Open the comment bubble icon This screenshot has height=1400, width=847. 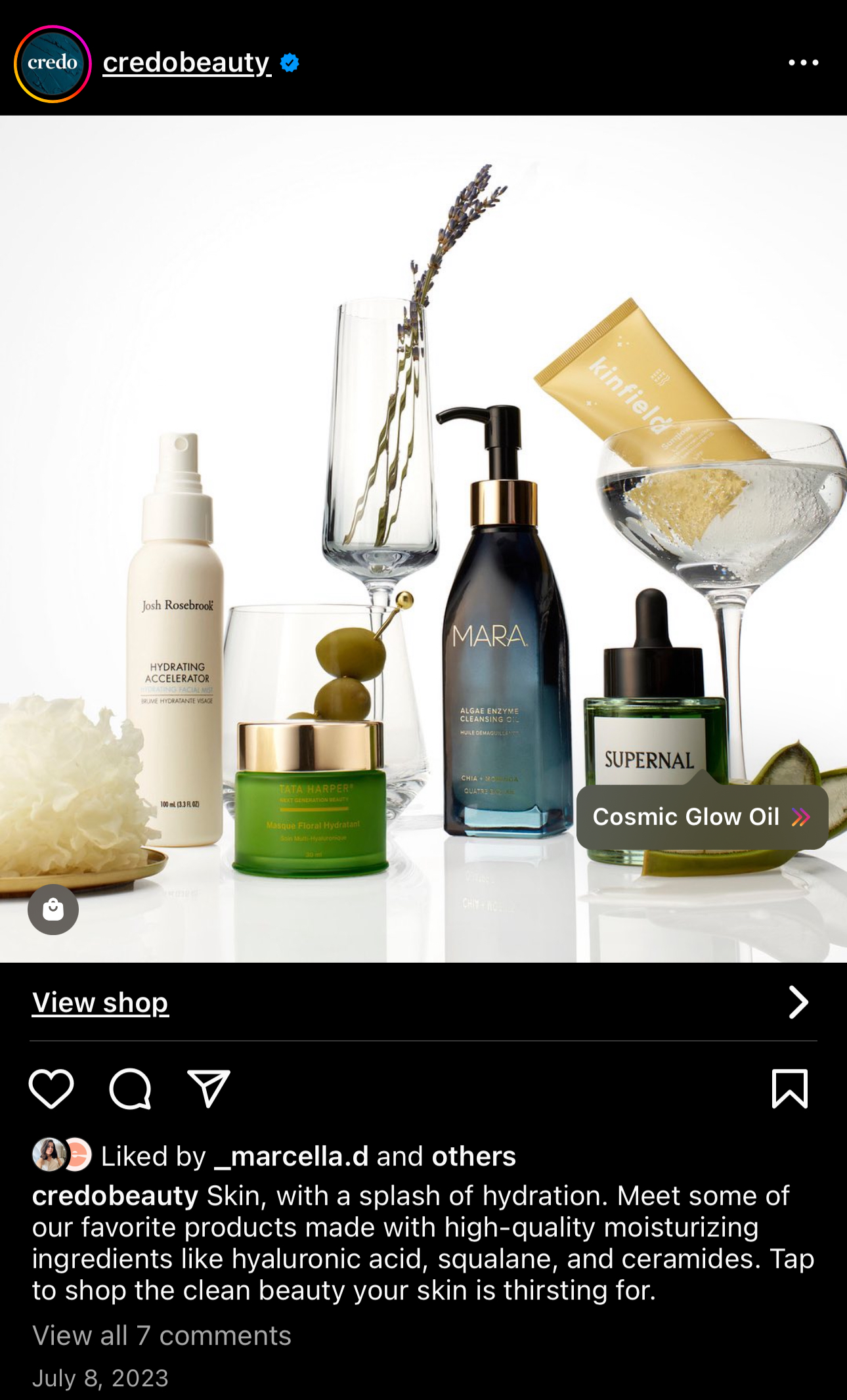coord(130,1089)
